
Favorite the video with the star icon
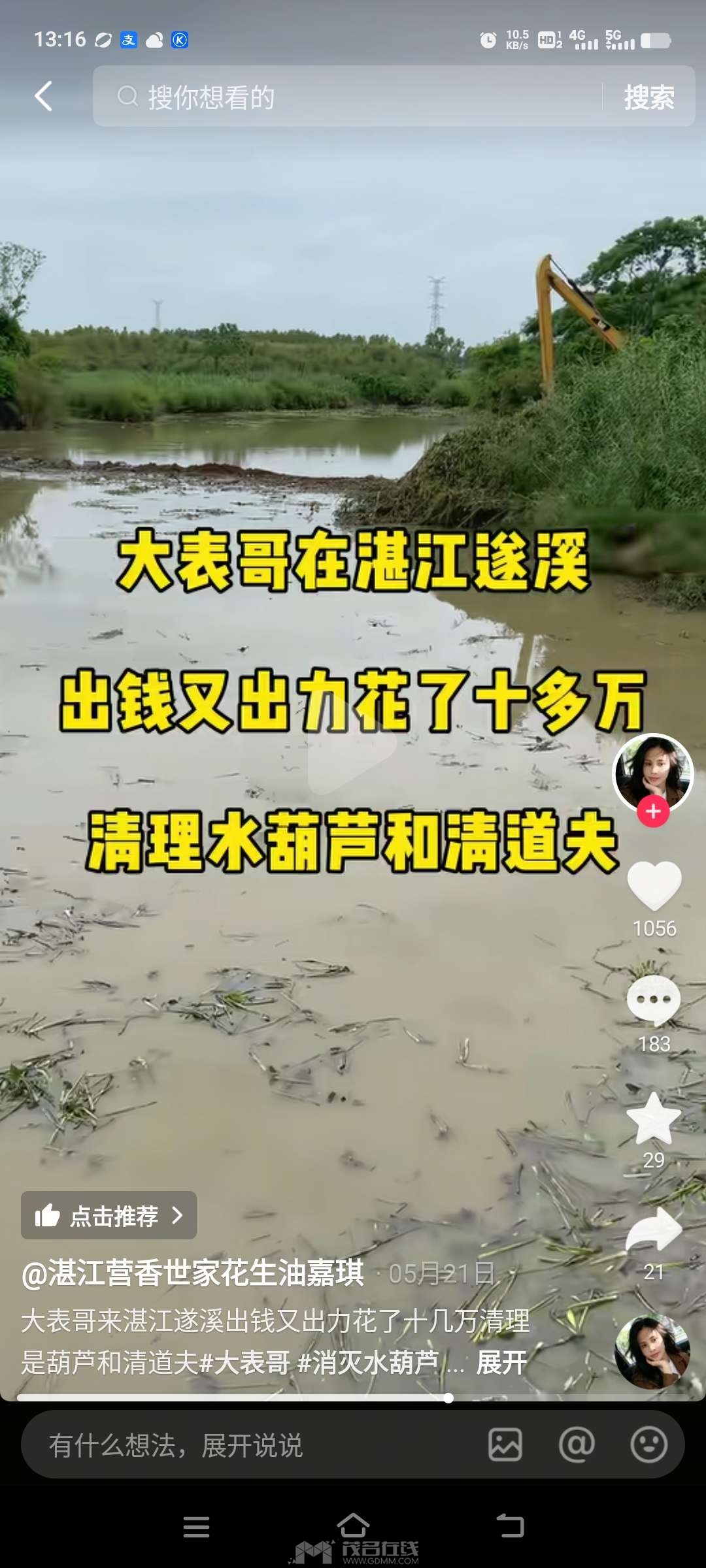[x=654, y=1118]
